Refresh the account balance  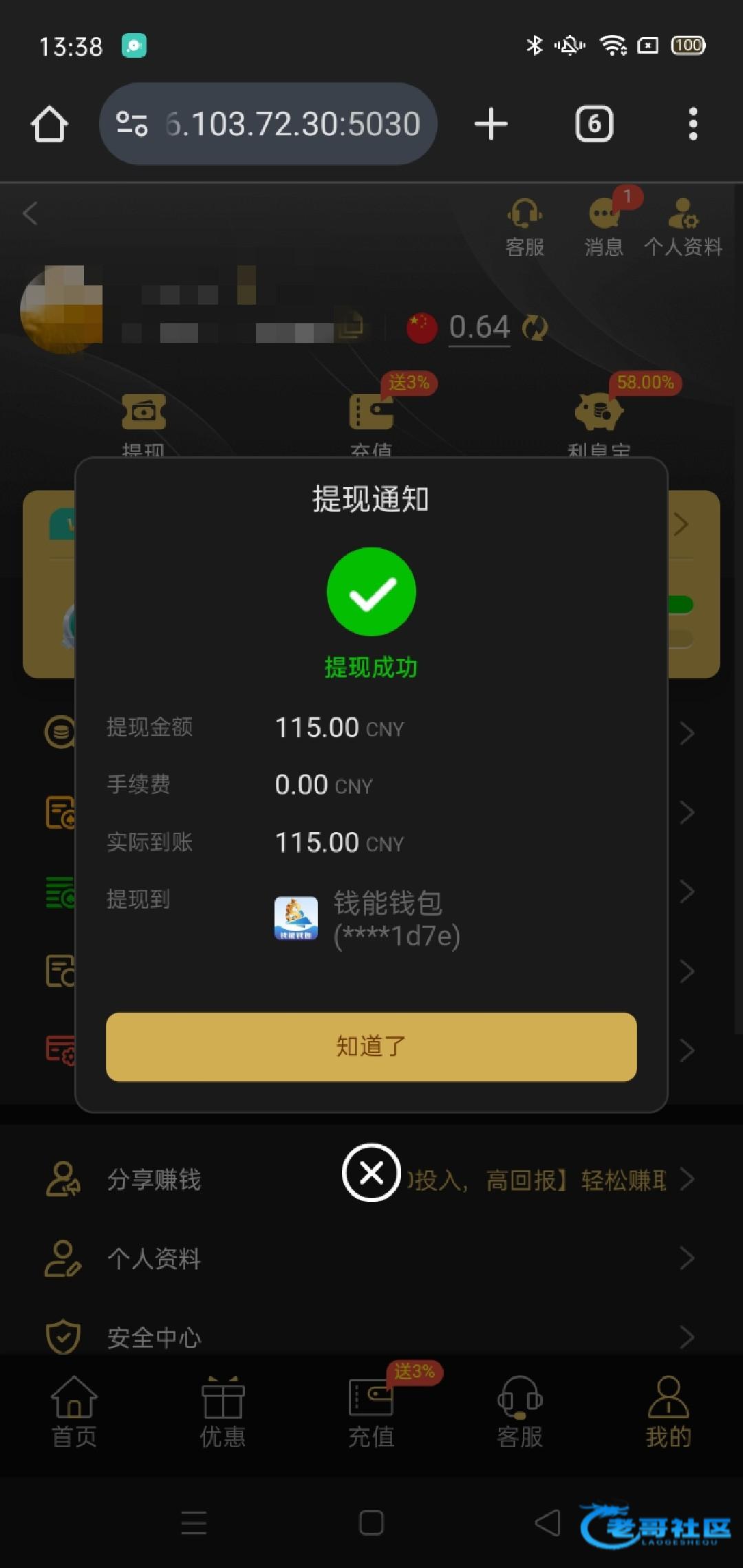coord(535,327)
